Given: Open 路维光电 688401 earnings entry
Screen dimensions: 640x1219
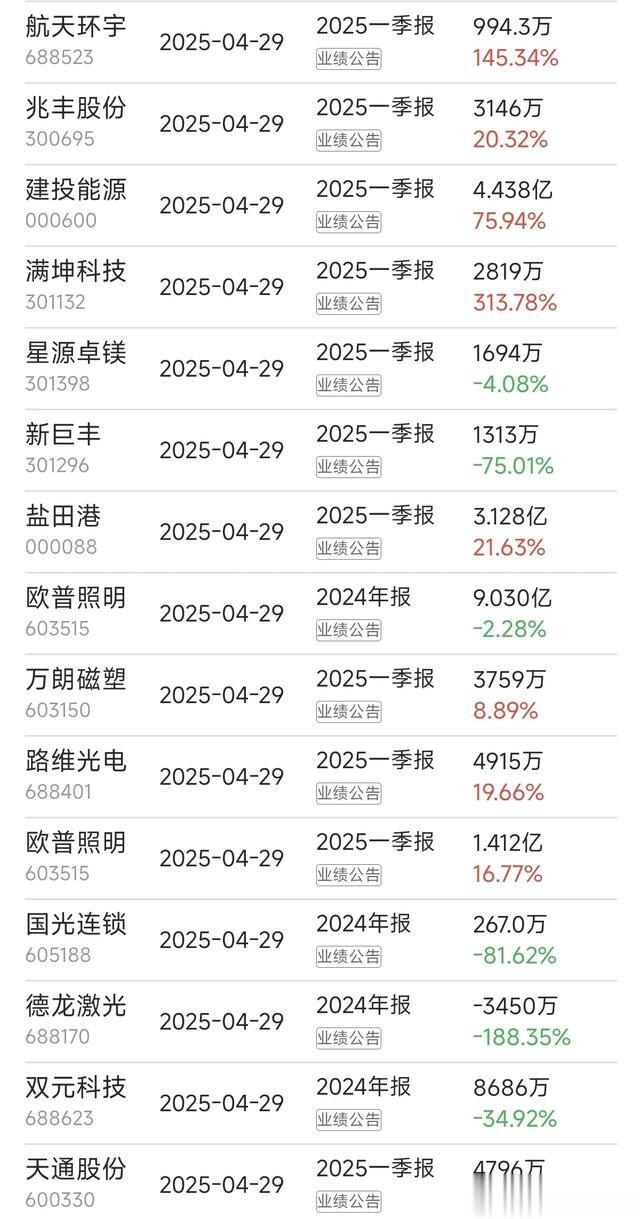Looking at the screenshot, I should [x=320, y=777].
